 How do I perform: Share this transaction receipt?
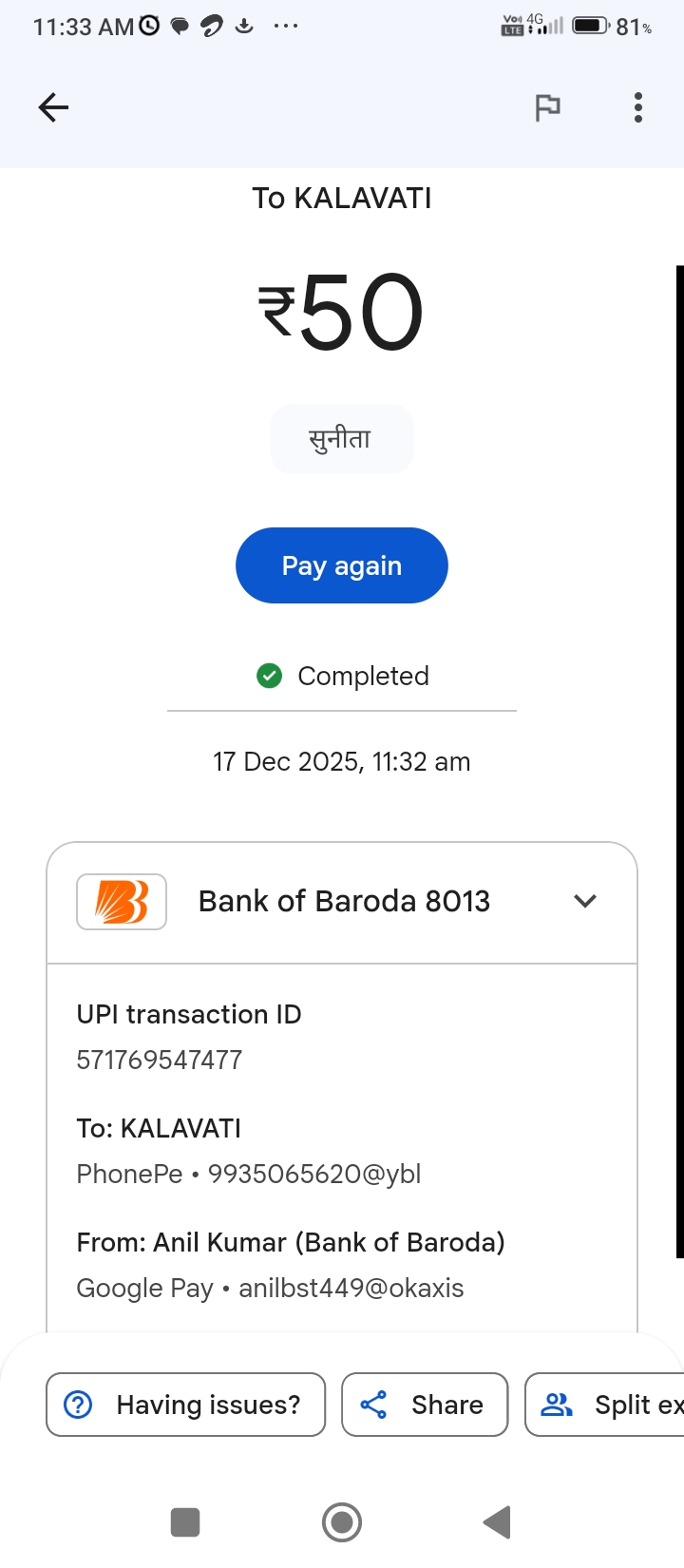pyautogui.click(x=425, y=1405)
